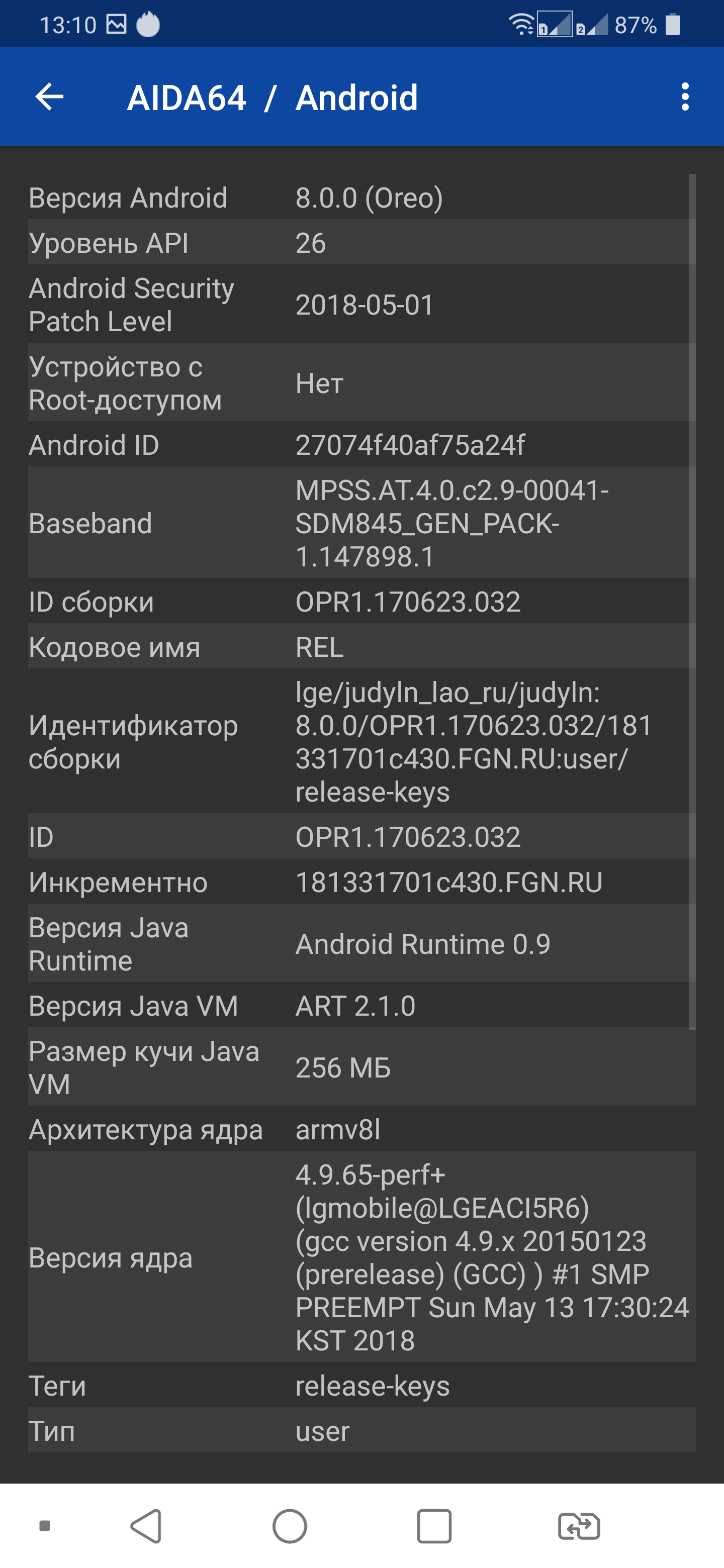Viewport: 724px width, 1568px height.
Task: Tap the small dot to hide navigation bar
Action: click(44, 1525)
